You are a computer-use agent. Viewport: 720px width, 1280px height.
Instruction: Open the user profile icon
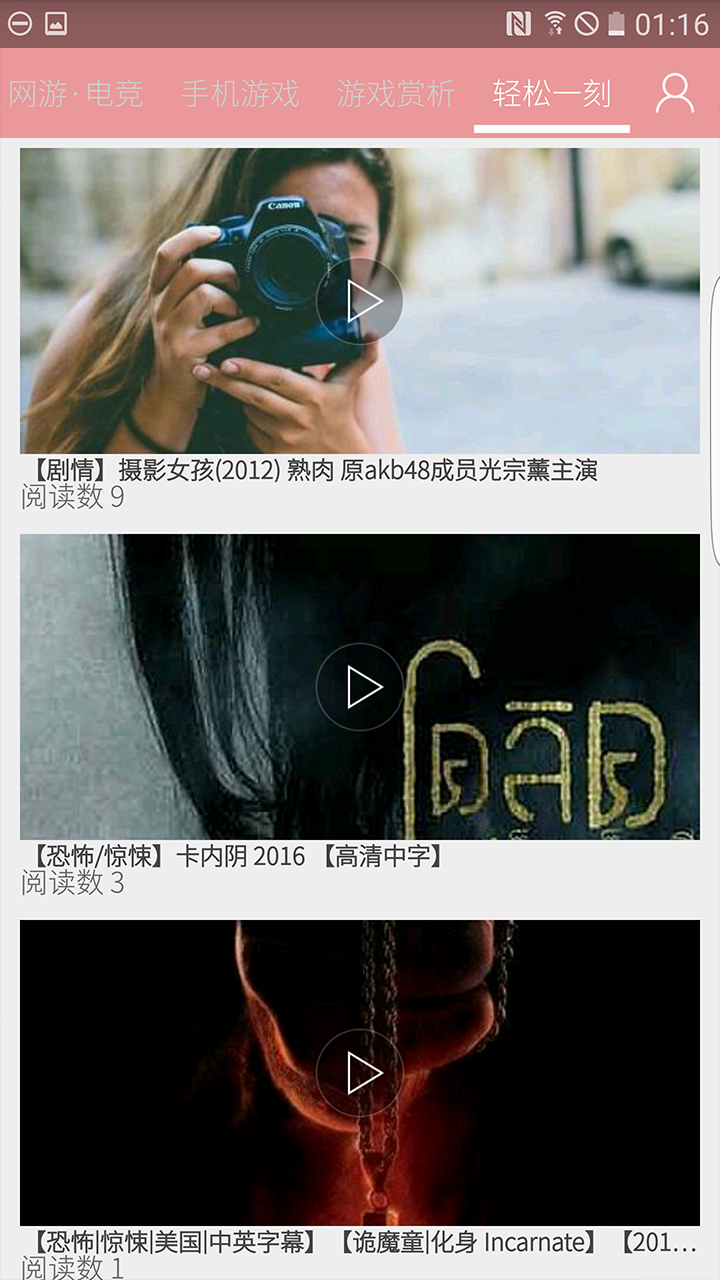[675, 94]
